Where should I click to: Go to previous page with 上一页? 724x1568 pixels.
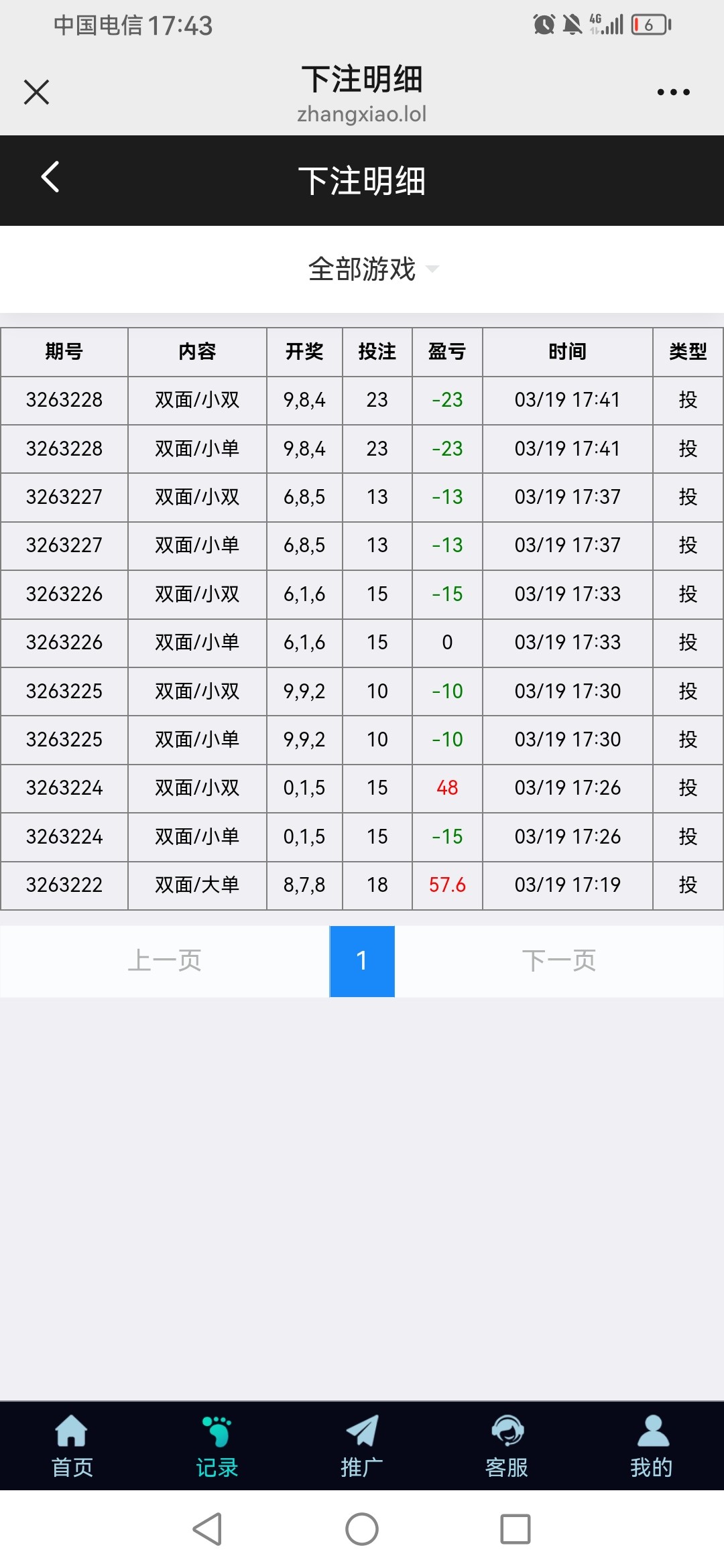point(164,961)
